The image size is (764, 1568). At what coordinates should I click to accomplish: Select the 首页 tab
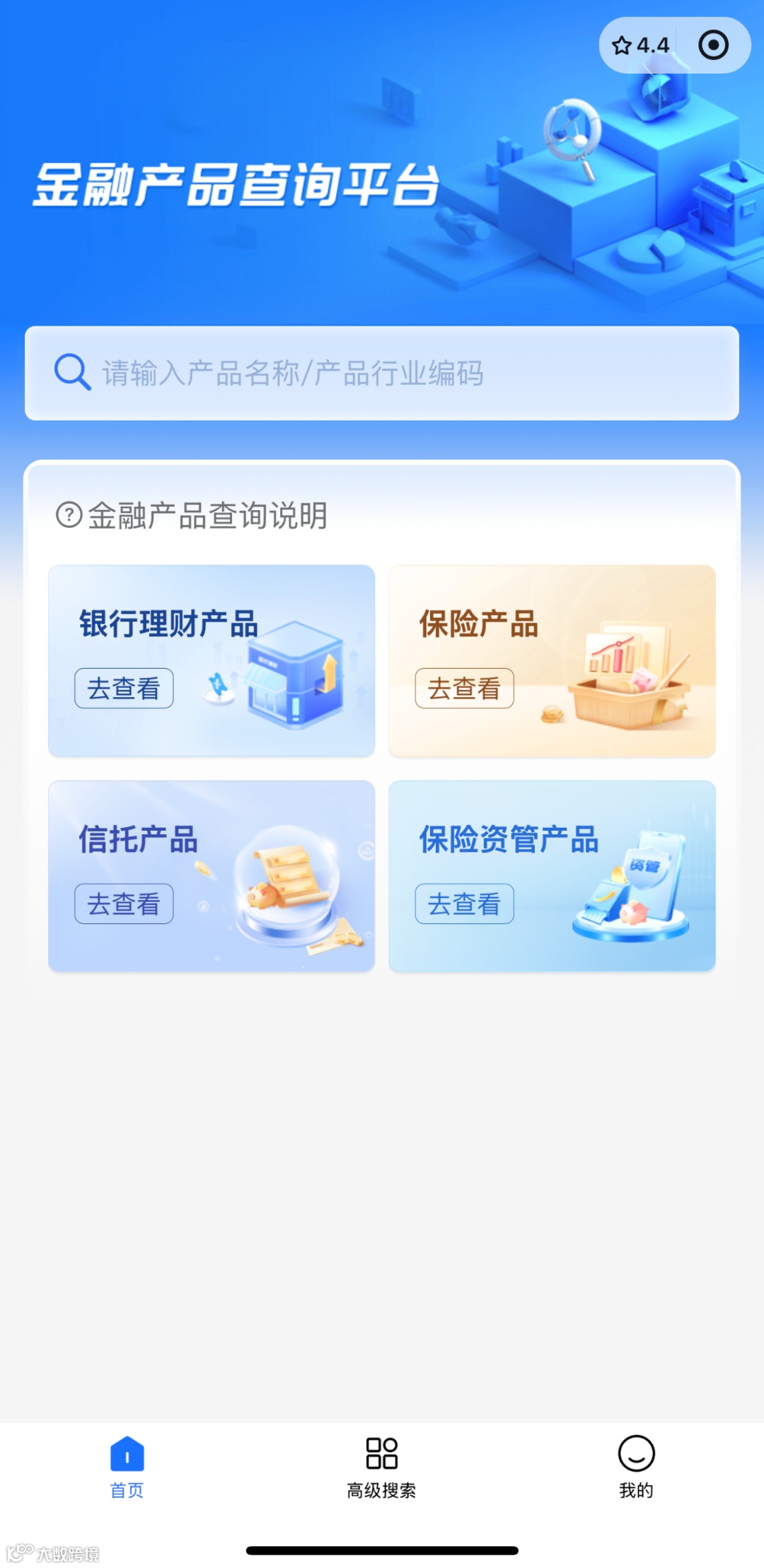tap(127, 1467)
